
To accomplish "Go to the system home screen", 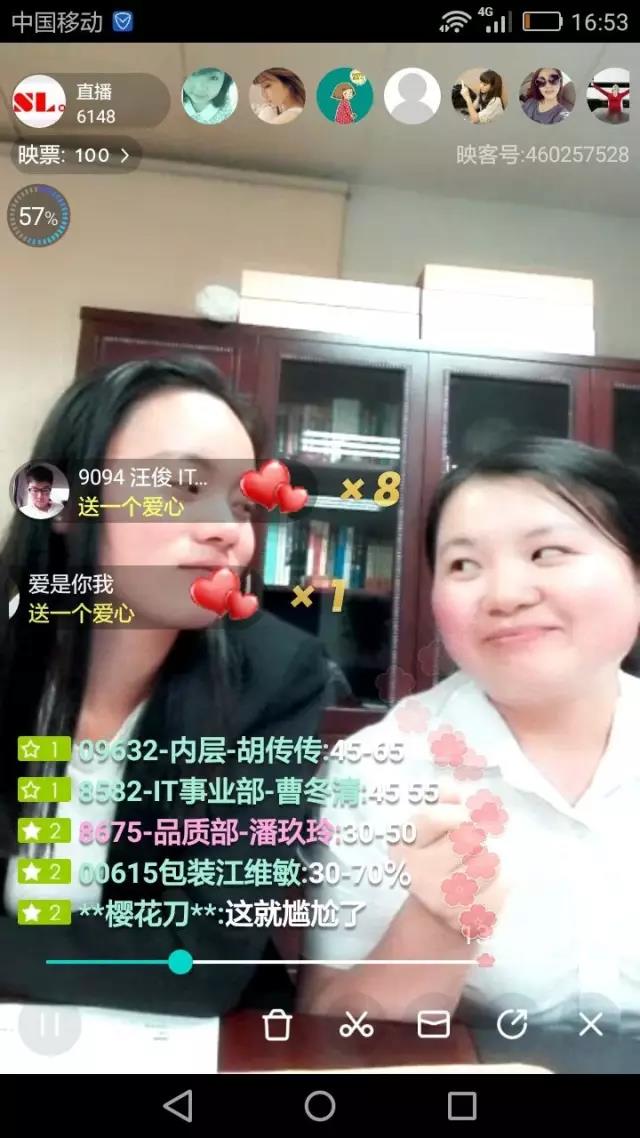I will 320,1106.
